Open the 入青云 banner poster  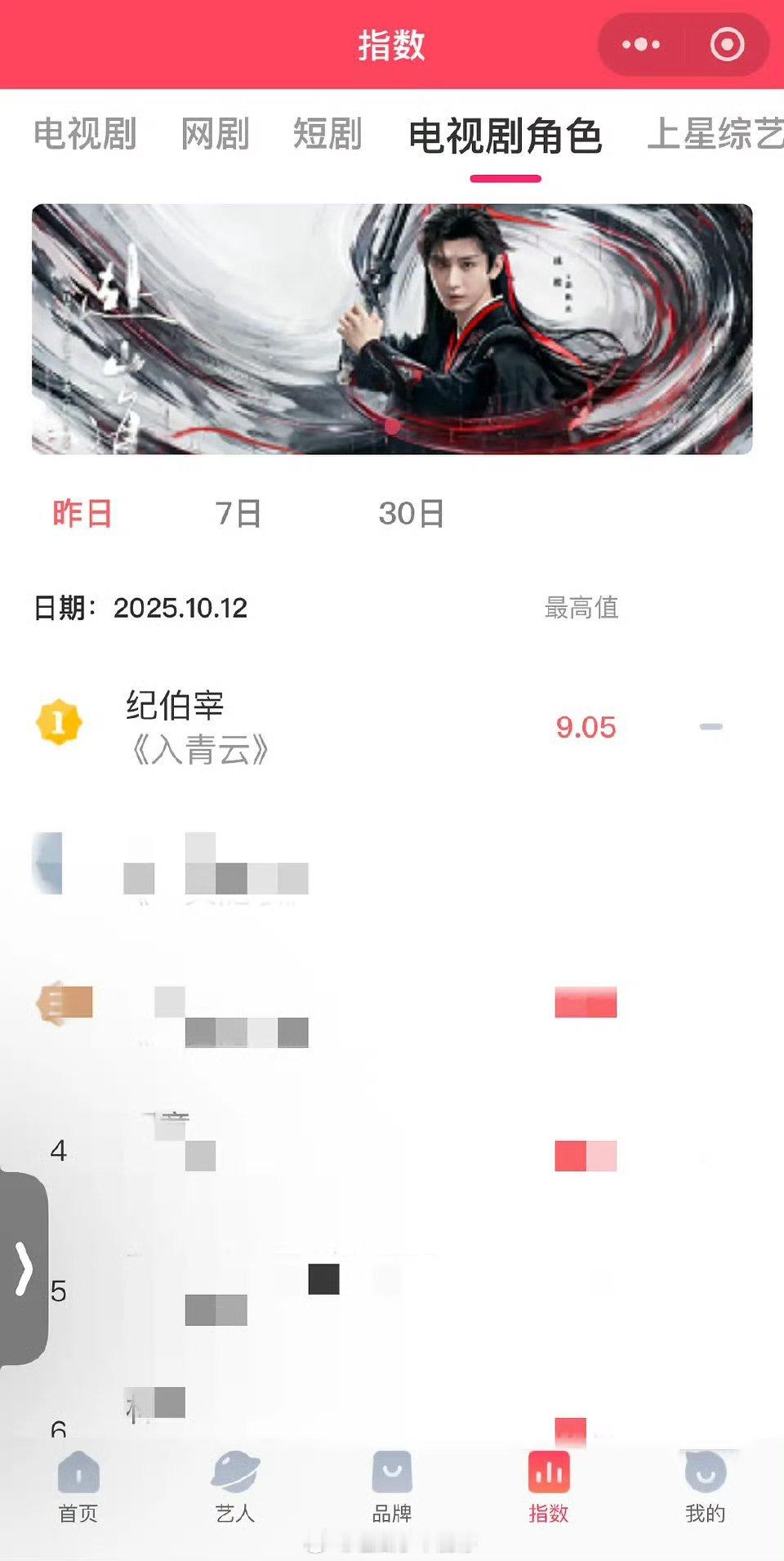coord(392,325)
